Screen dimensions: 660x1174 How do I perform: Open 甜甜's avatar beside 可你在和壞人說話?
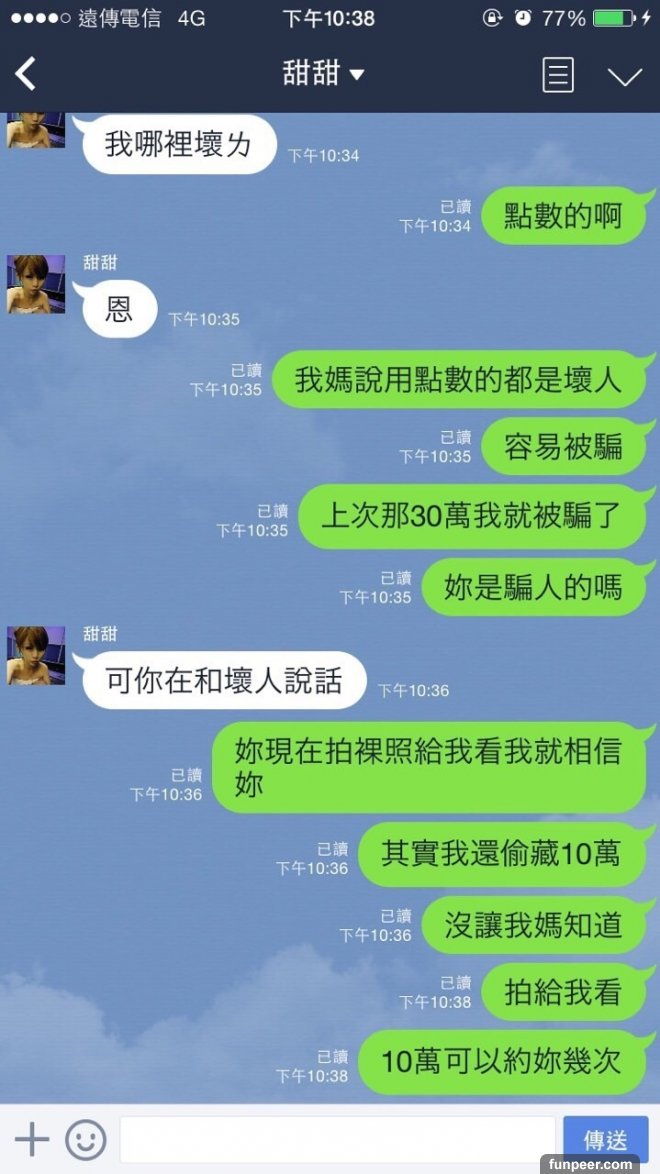click(37, 655)
